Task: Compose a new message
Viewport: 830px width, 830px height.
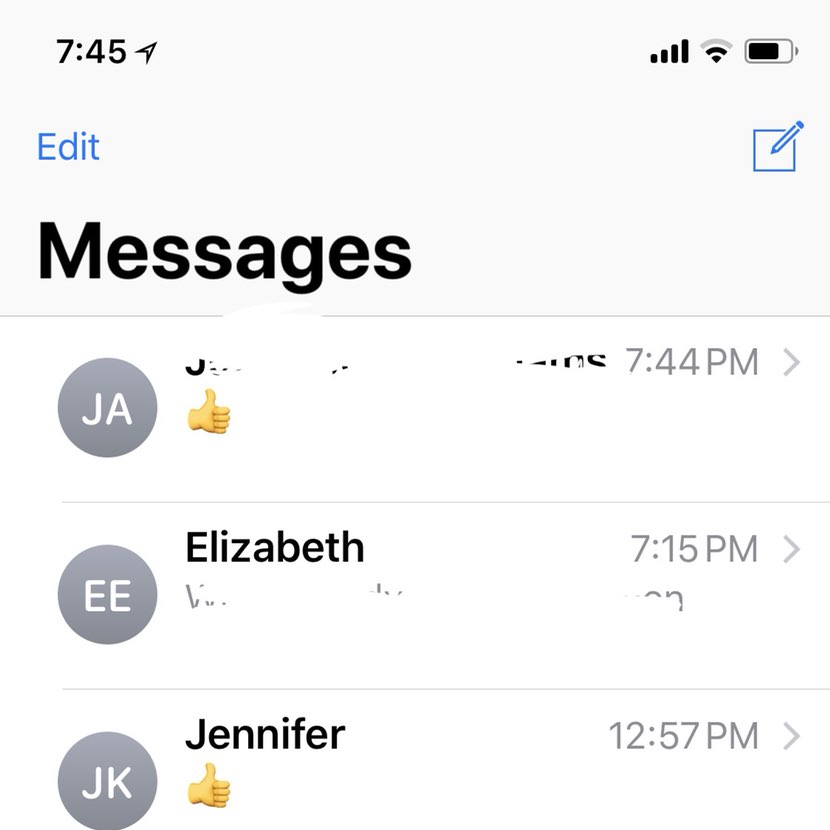Action: pyautogui.click(x=776, y=147)
